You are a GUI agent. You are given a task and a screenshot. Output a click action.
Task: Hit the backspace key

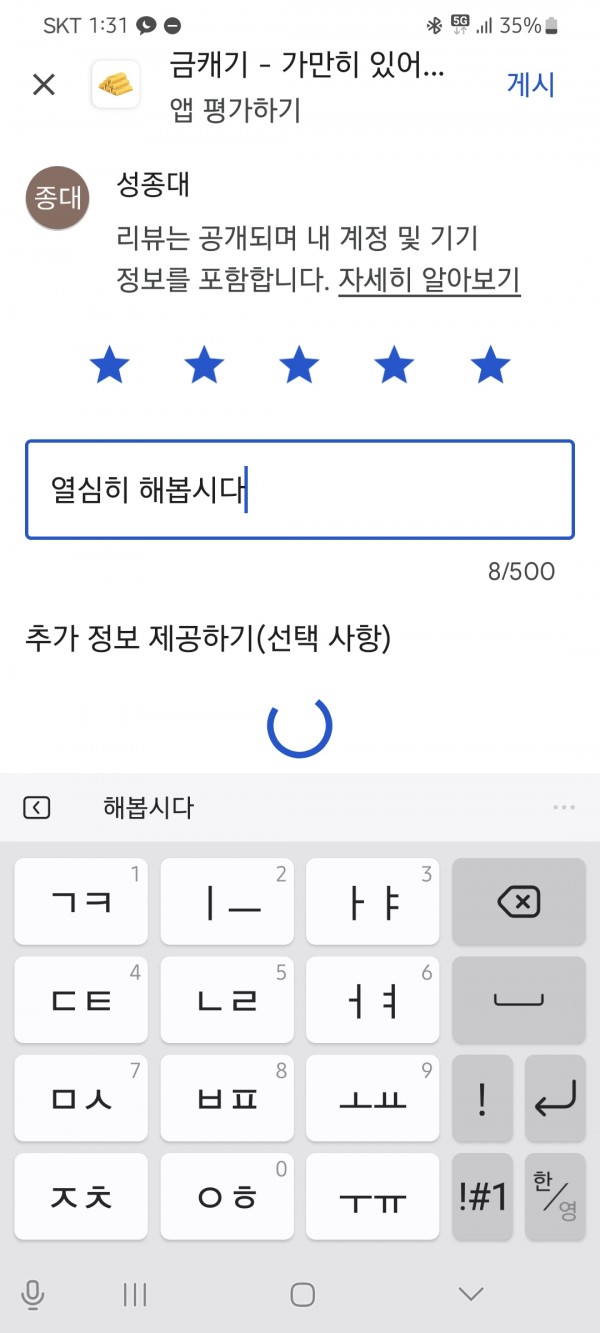pyautogui.click(x=519, y=902)
